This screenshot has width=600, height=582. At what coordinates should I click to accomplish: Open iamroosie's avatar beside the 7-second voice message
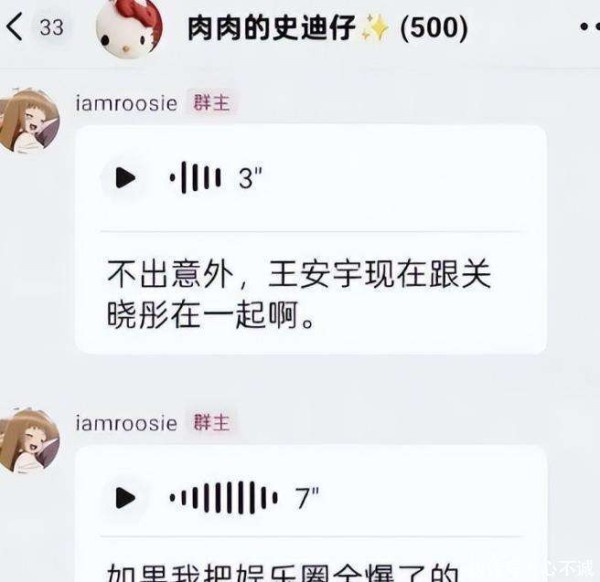point(27,439)
